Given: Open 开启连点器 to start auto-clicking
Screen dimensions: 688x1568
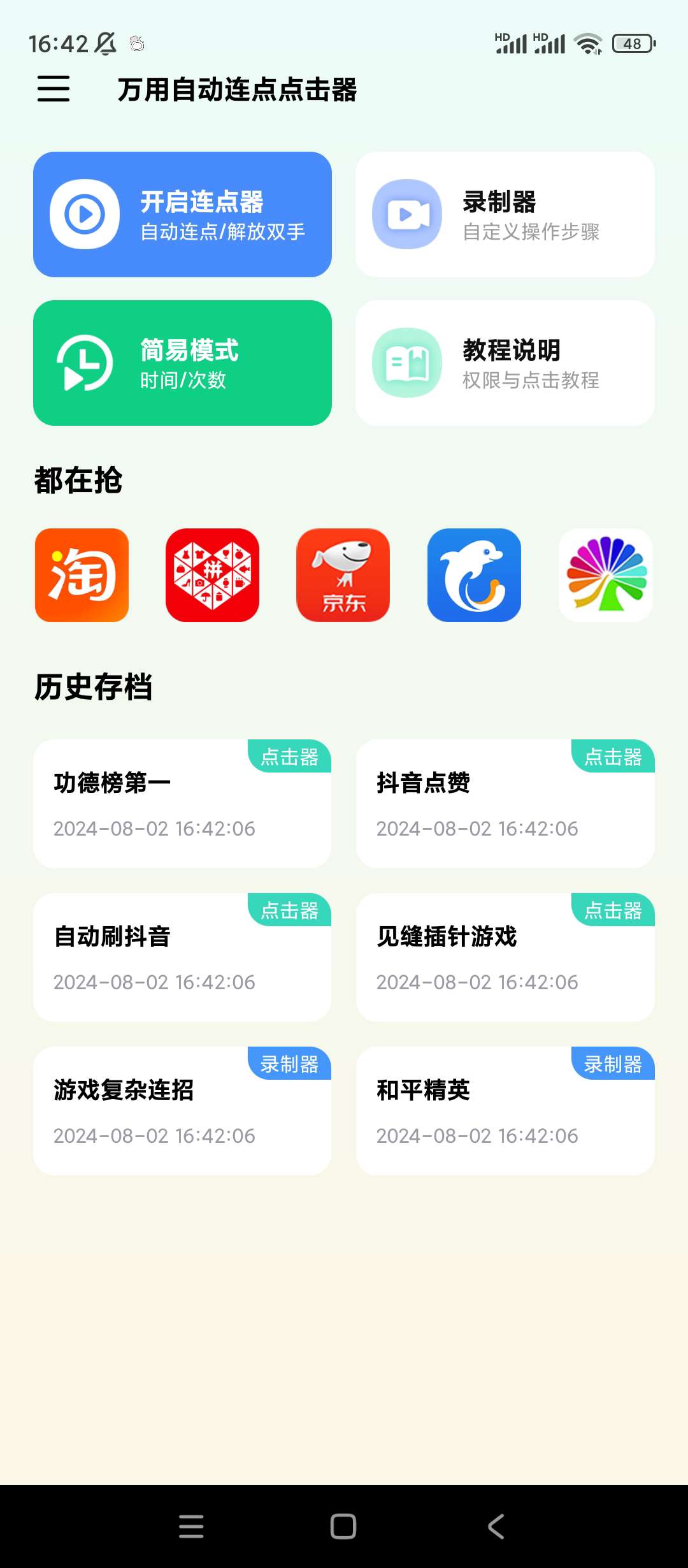Looking at the screenshot, I should [x=183, y=214].
